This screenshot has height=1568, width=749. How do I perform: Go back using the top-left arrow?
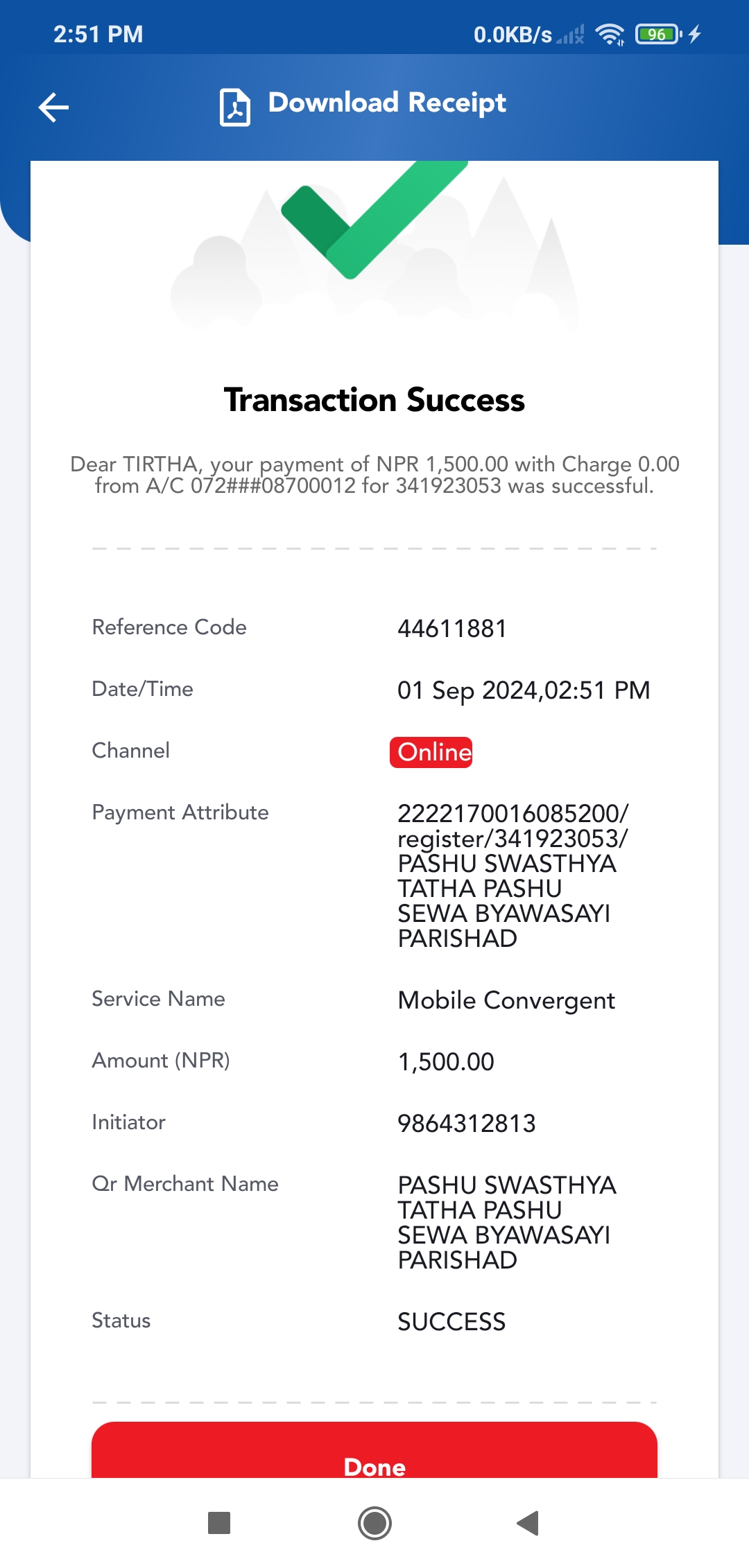[x=53, y=107]
